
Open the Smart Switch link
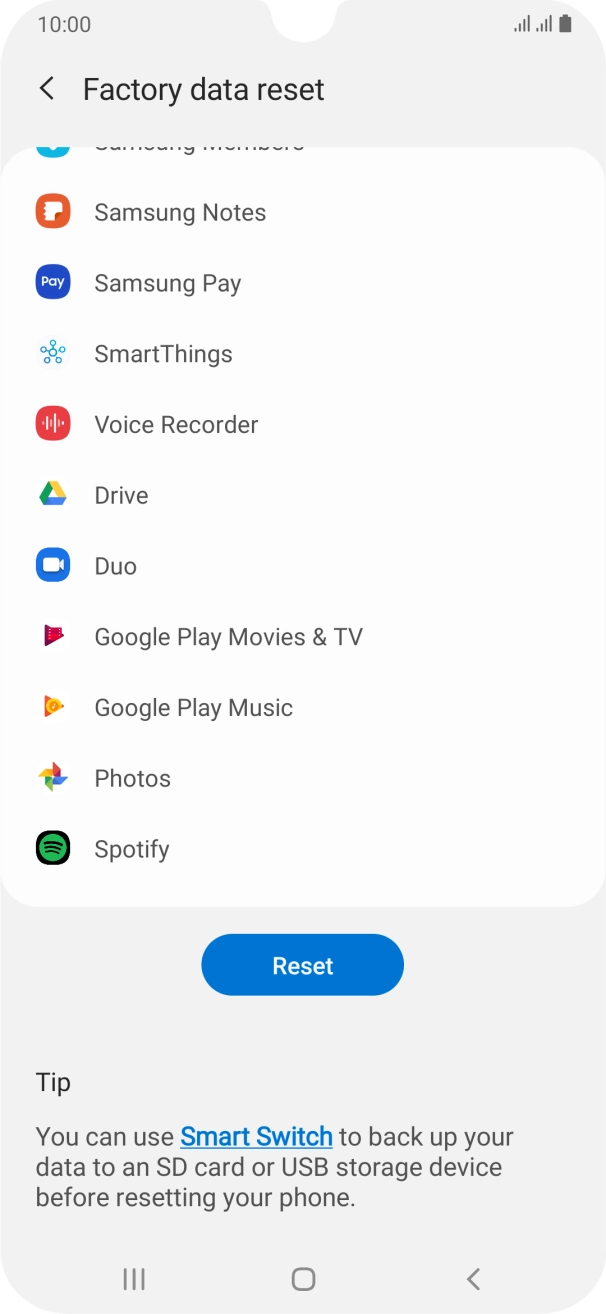point(256,1137)
